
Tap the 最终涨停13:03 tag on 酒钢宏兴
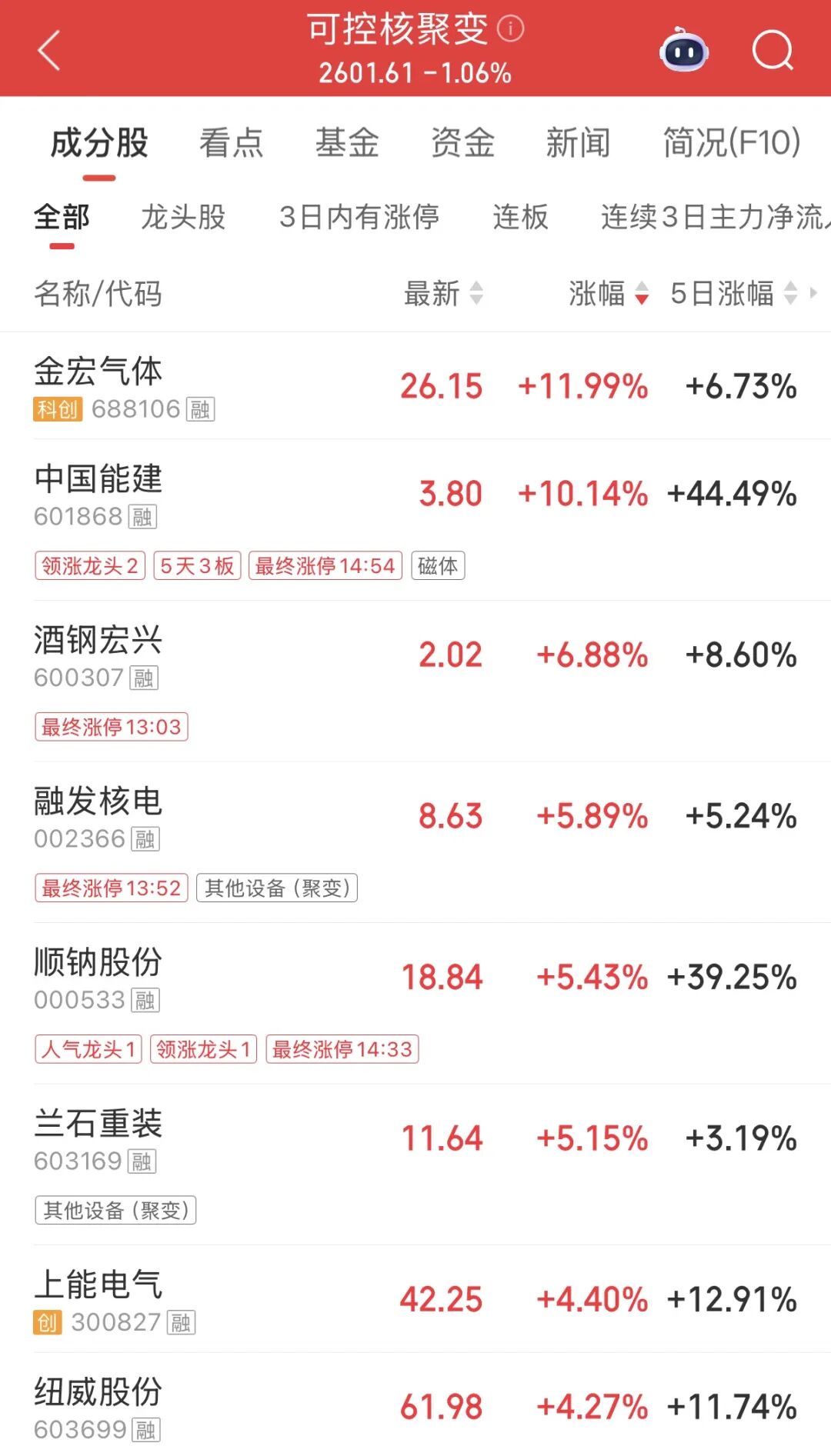point(111,726)
